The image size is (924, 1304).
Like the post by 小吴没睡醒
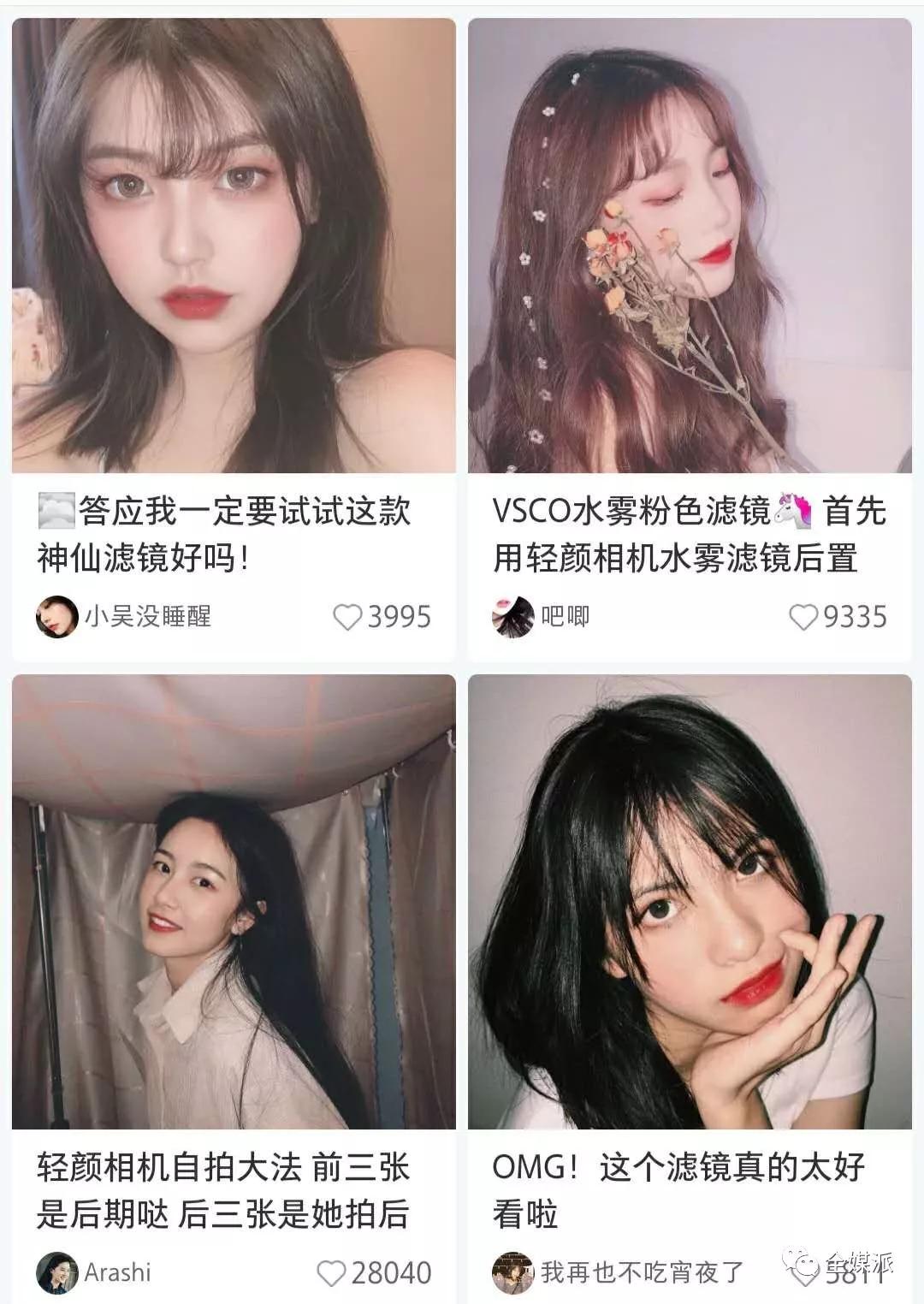pyautogui.click(x=346, y=617)
